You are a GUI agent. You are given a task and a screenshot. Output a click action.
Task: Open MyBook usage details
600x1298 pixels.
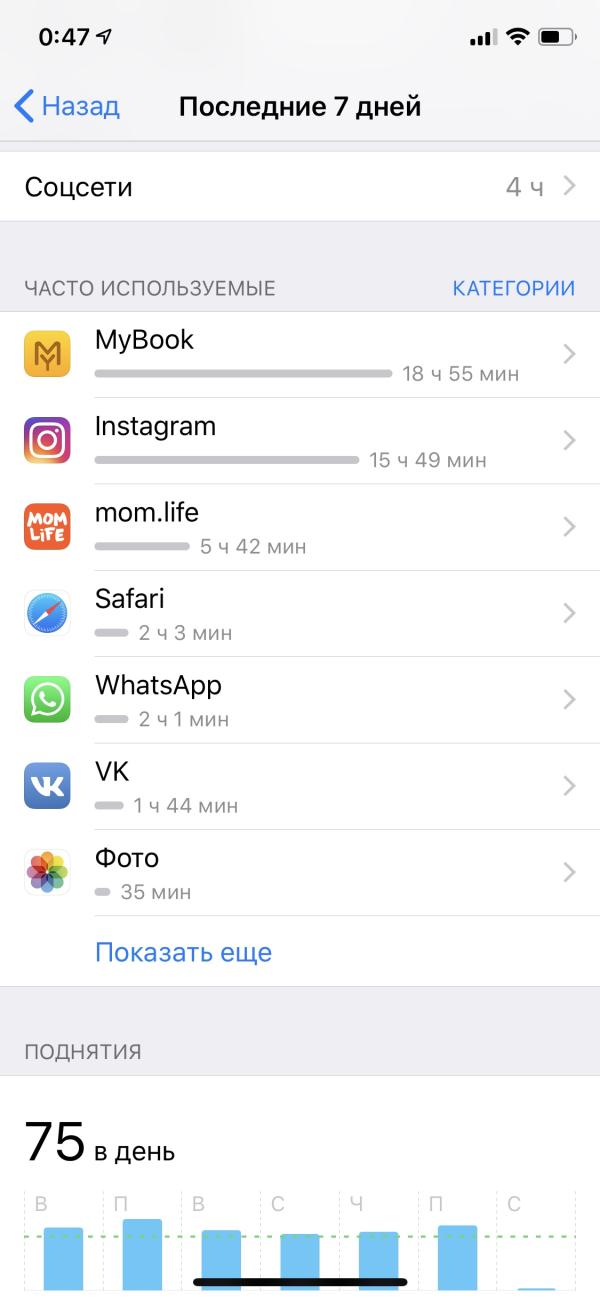pos(300,355)
